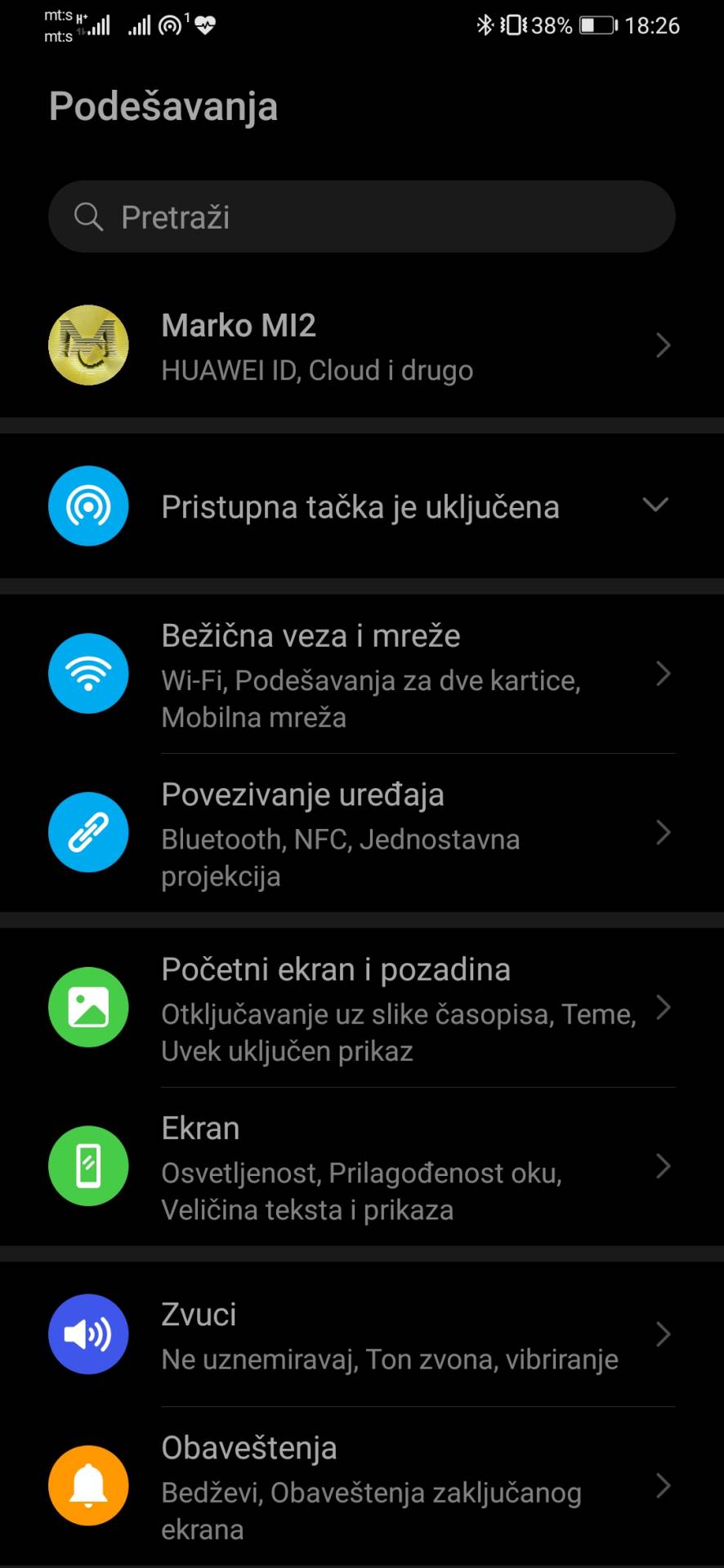Open Povezivanje uređaja settings
This screenshot has height=1568, width=724.
361,833
